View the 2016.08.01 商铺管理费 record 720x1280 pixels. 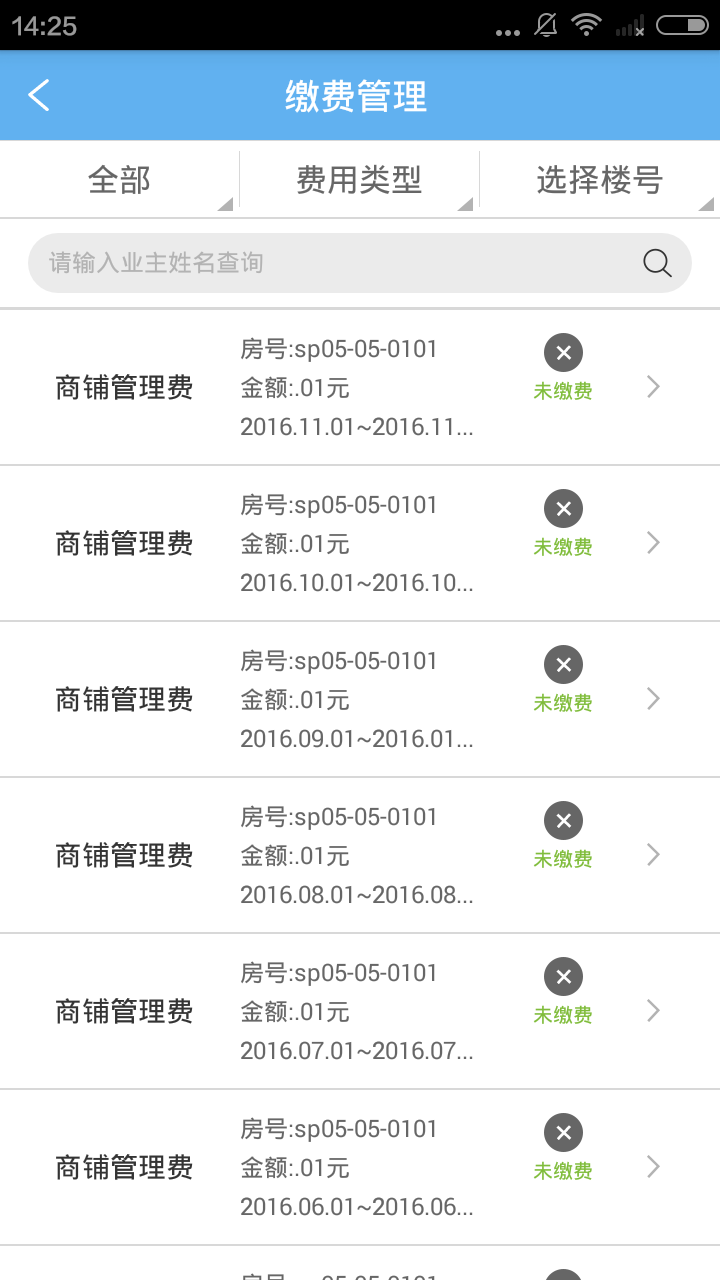click(x=360, y=855)
